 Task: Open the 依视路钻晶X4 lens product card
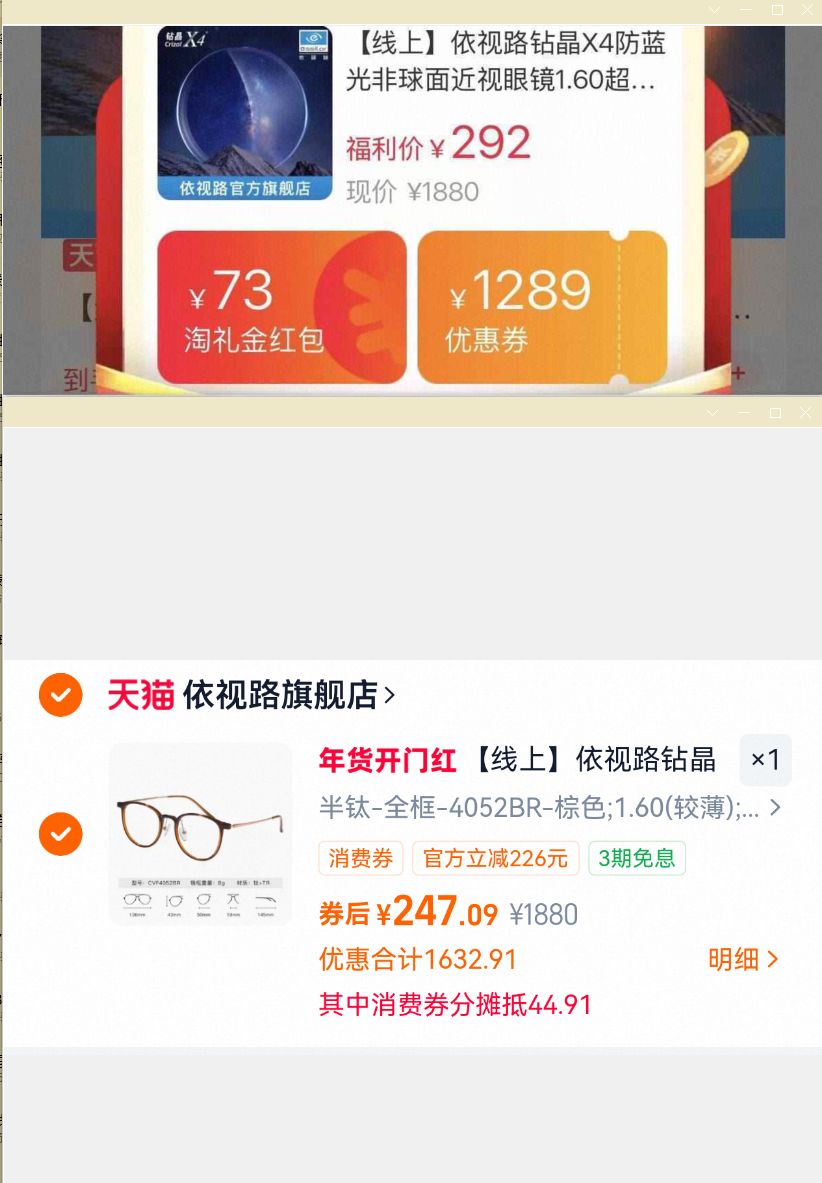coord(420,115)
